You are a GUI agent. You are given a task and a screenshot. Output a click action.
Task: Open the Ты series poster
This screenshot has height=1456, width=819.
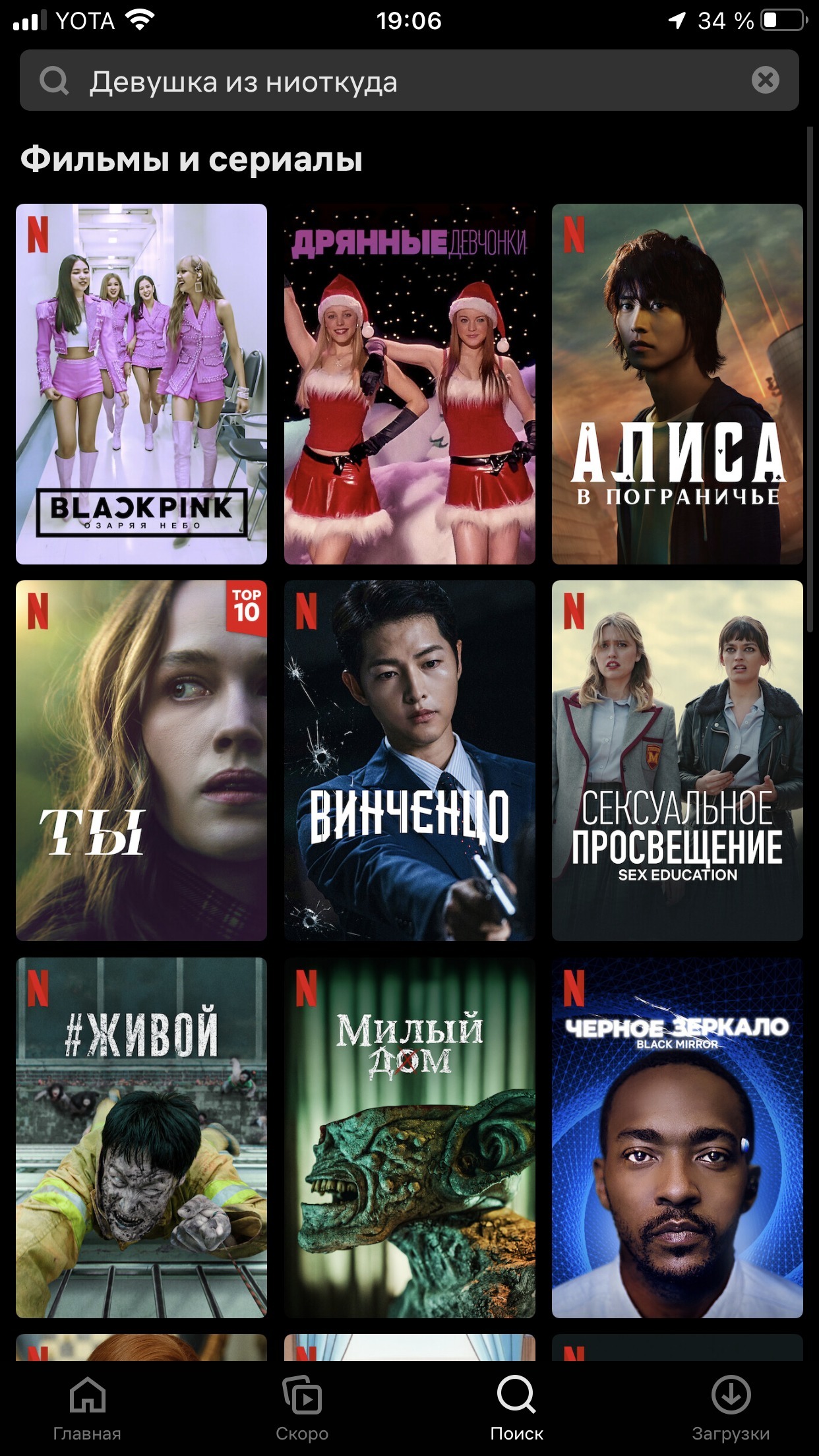point(141,760)
